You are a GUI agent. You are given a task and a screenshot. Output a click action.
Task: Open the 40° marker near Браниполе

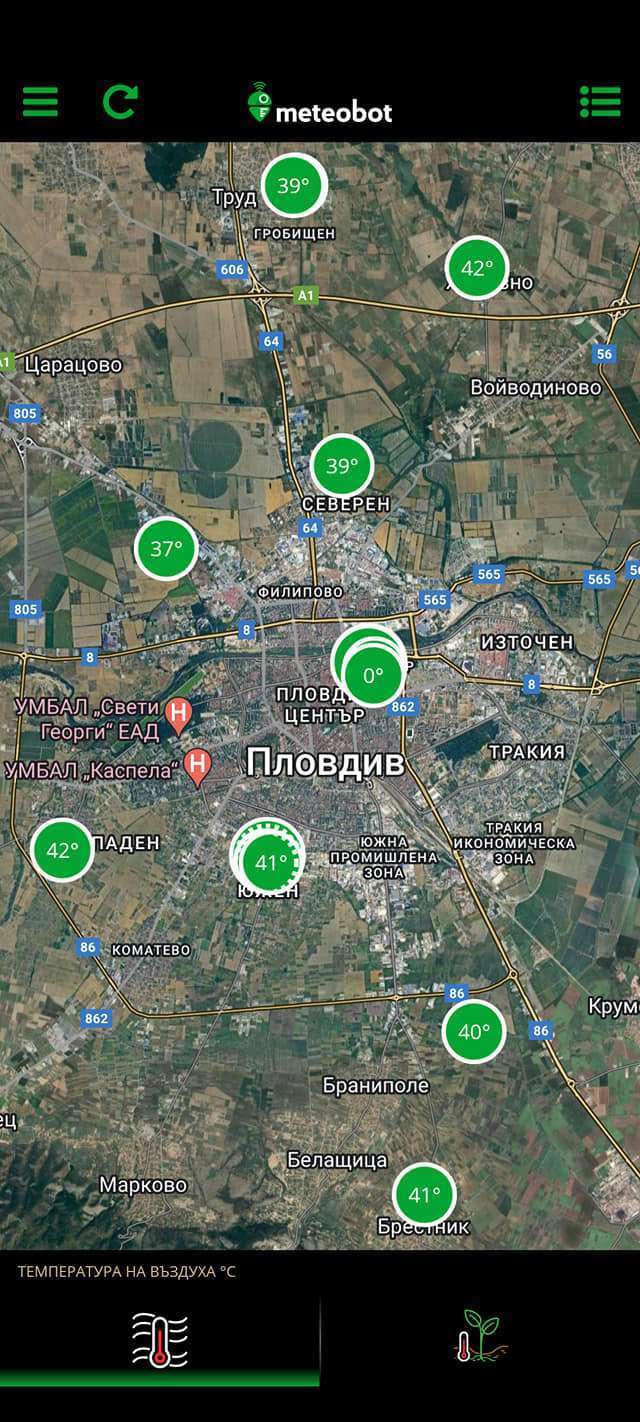point(473,1031)
